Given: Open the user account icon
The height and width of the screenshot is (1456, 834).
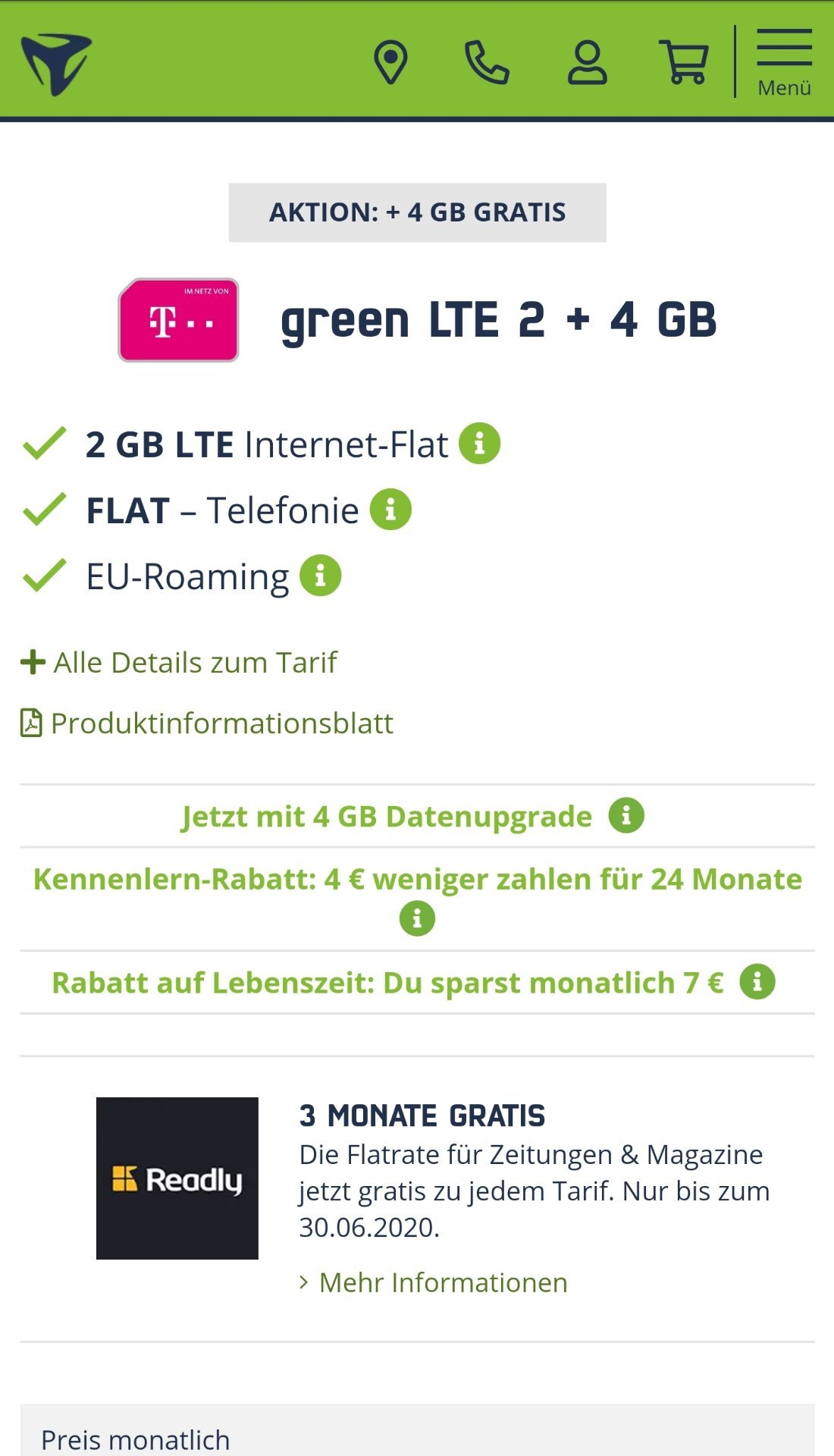Looking at the screenshot, I should point(588,63).
